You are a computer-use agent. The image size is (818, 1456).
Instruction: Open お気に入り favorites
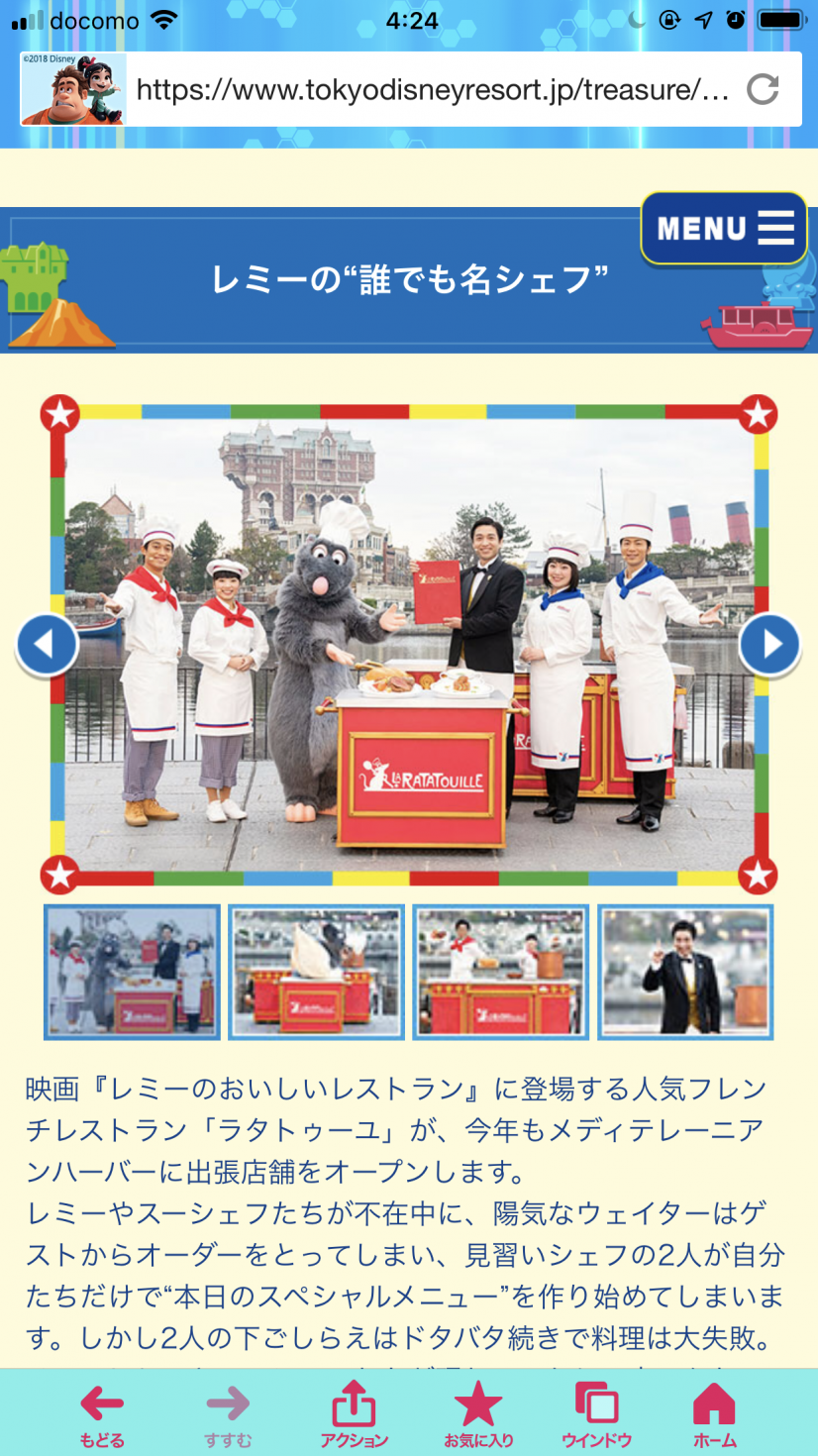pos(478,1414)
